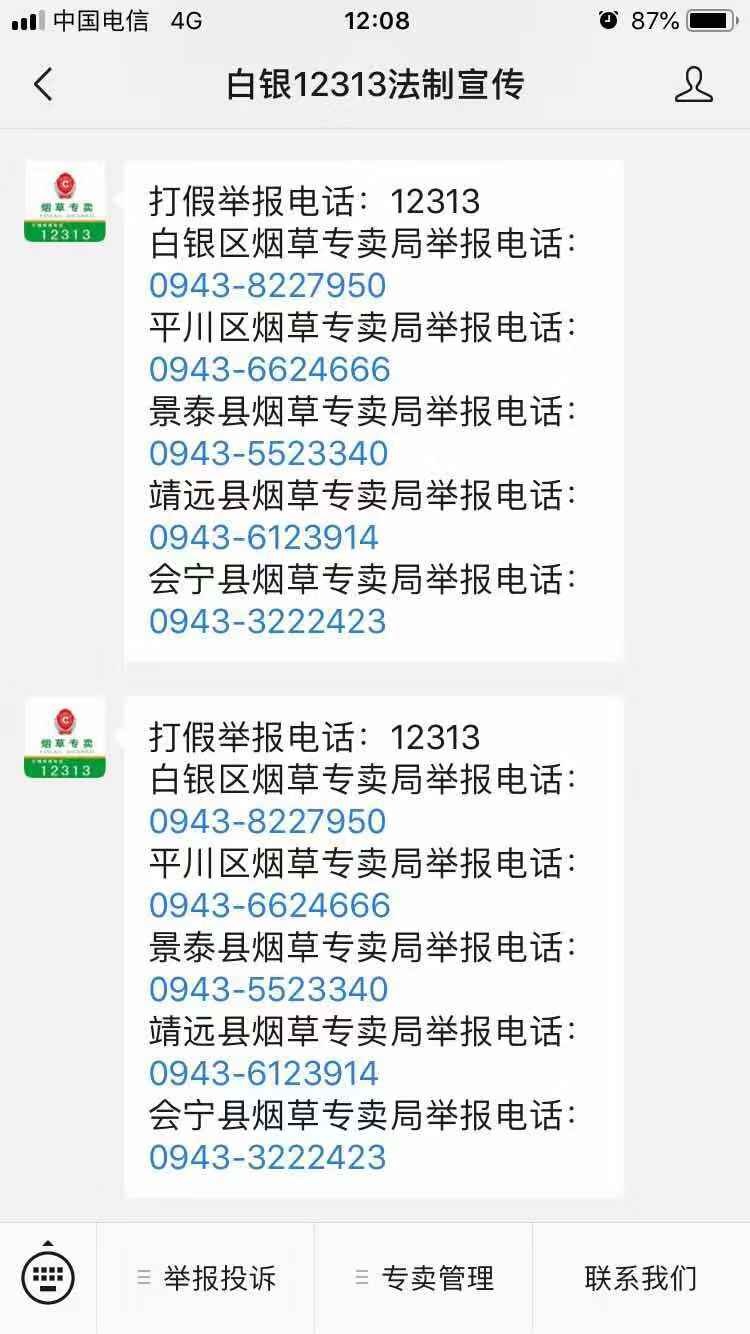The width and height of the screenshot is (750, 1334).
Task: Expand the 专卖管理 menu
Action: pyautogui.click(x=424, y=1278)
